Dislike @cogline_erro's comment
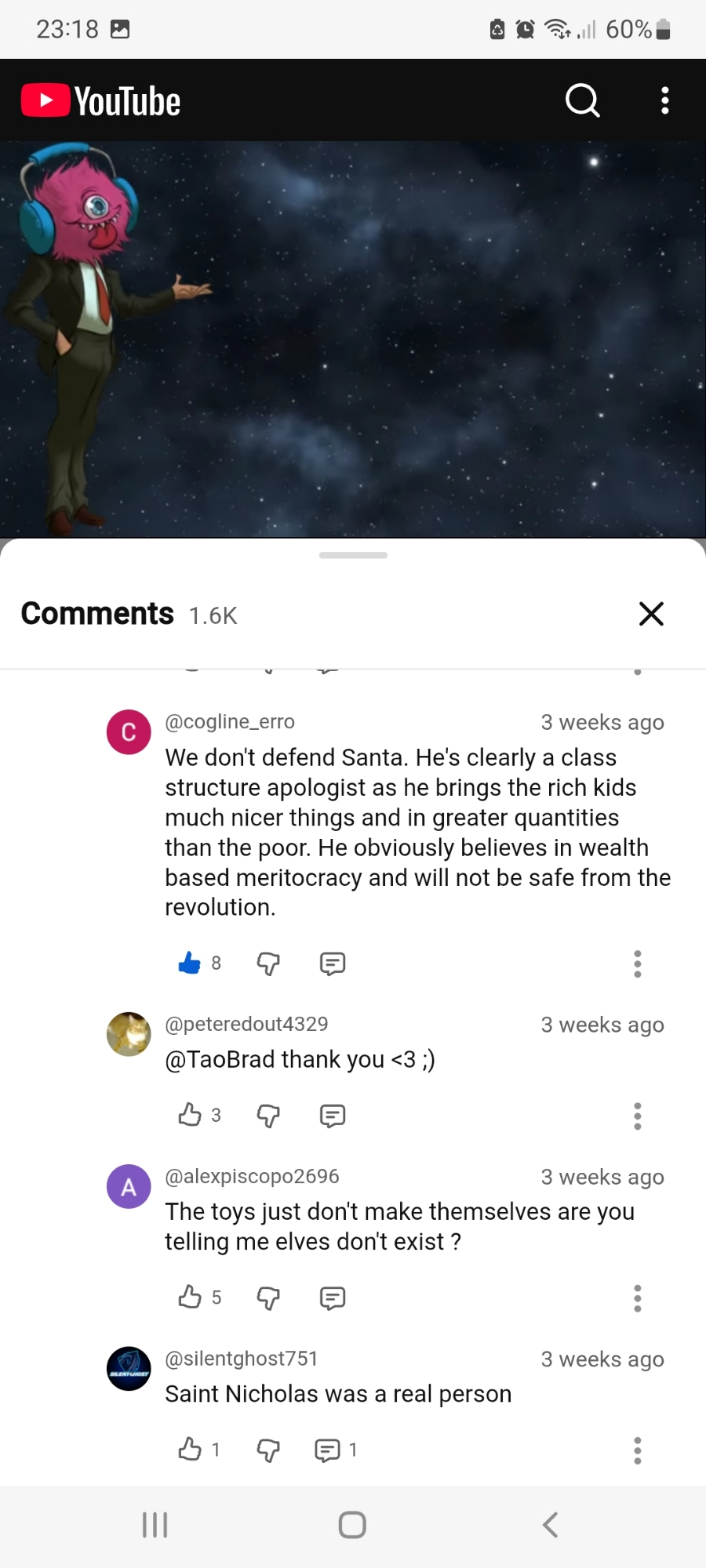Viewport: 706px width, 1568px height. [268, 964]
